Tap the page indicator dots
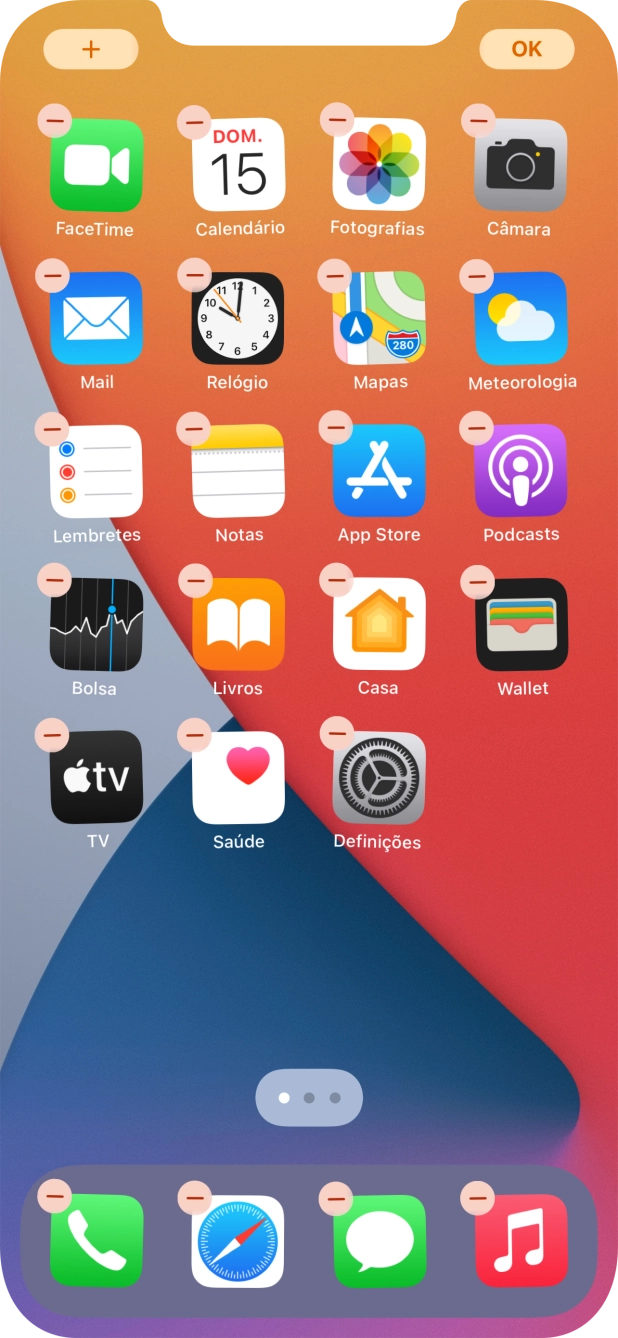Image resolution: width=618 pixels, height=1338 pixels. (309, 1098)
